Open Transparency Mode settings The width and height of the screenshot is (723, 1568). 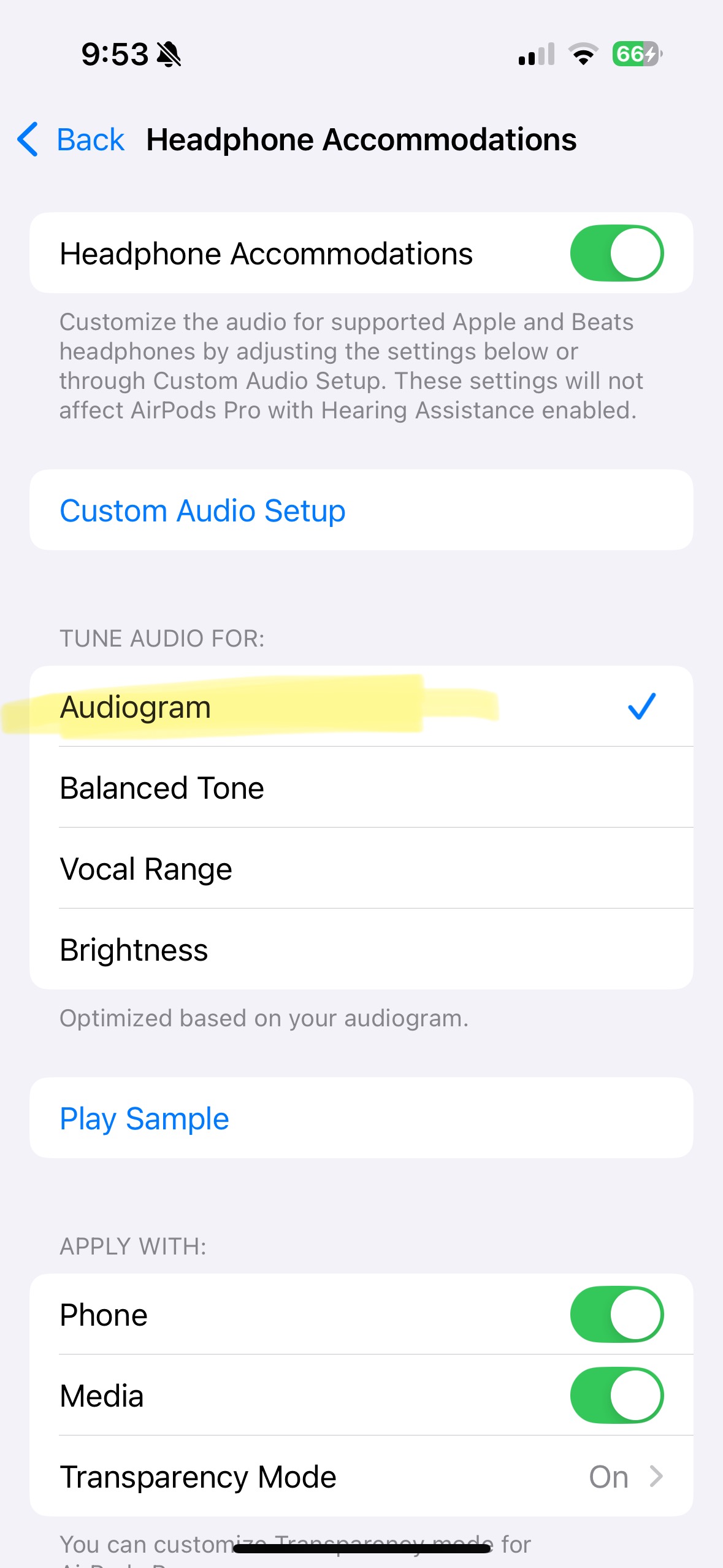click(361, 1476)
